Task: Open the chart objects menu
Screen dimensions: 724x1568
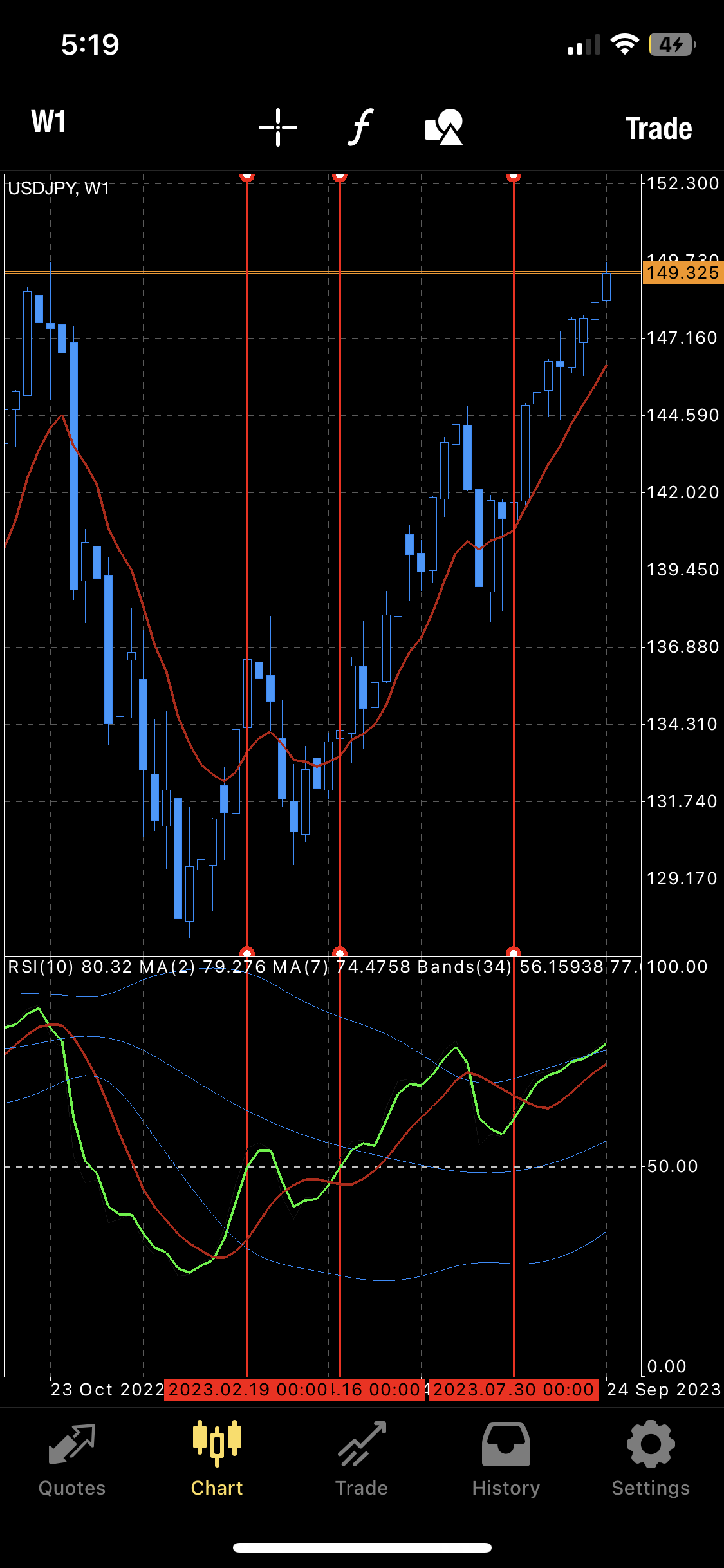Action: [x=444, y=127]
